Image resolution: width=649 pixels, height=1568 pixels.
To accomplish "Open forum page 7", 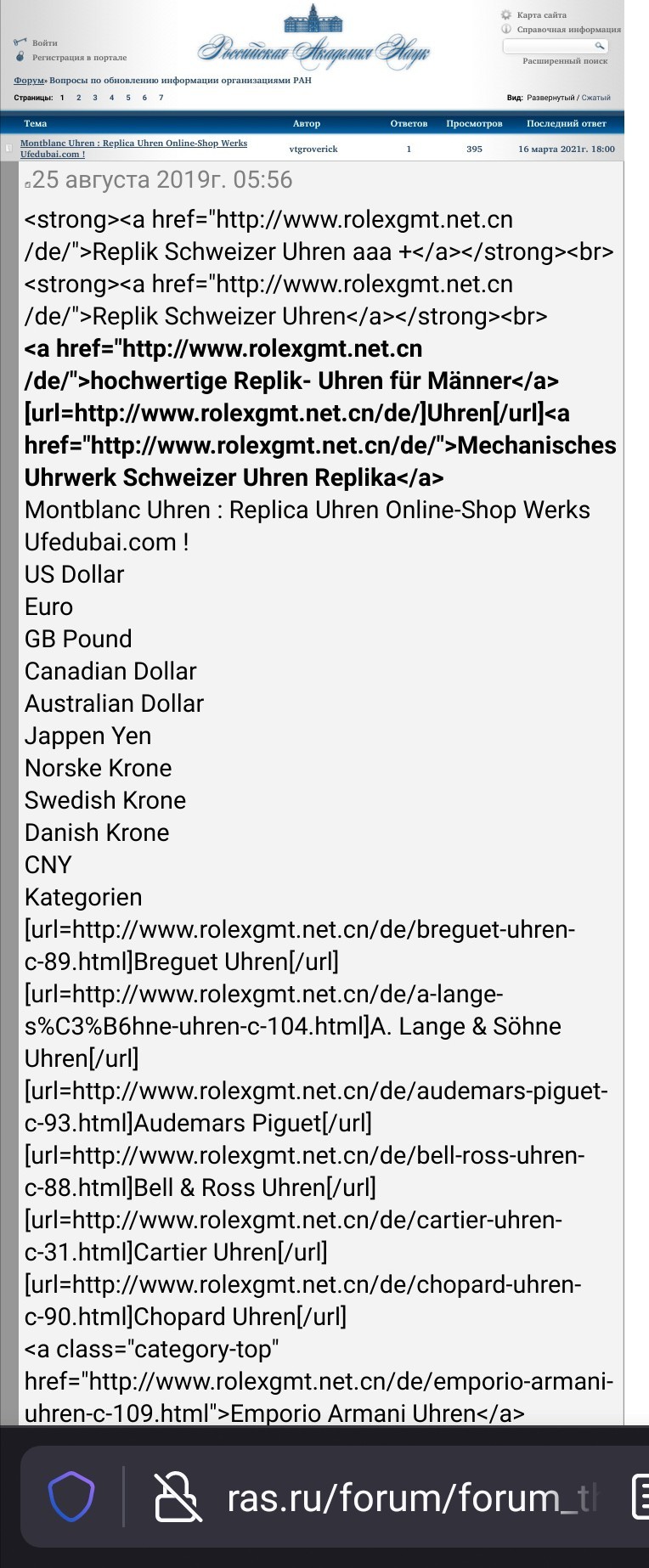I will (161, 98).
